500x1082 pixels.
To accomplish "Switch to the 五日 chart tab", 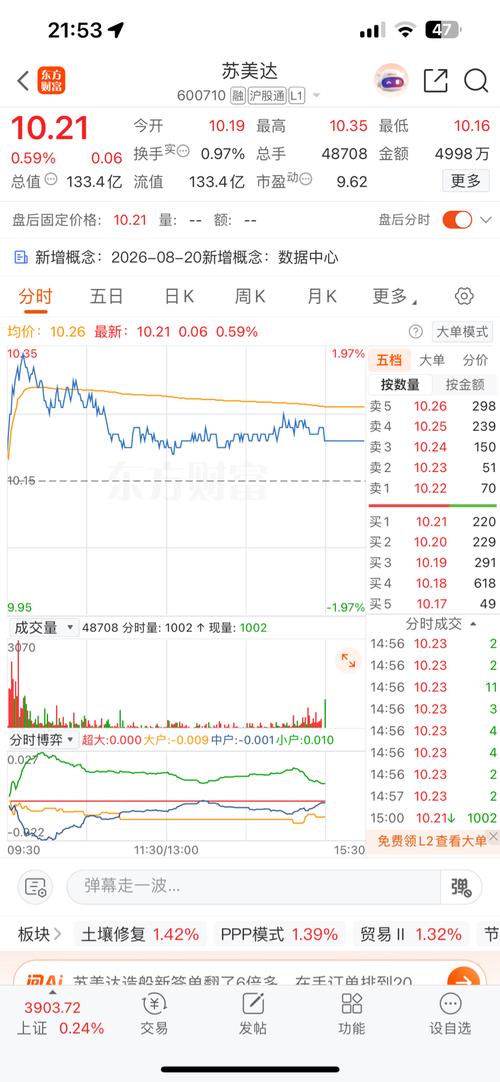I will (x=106, y=297).
